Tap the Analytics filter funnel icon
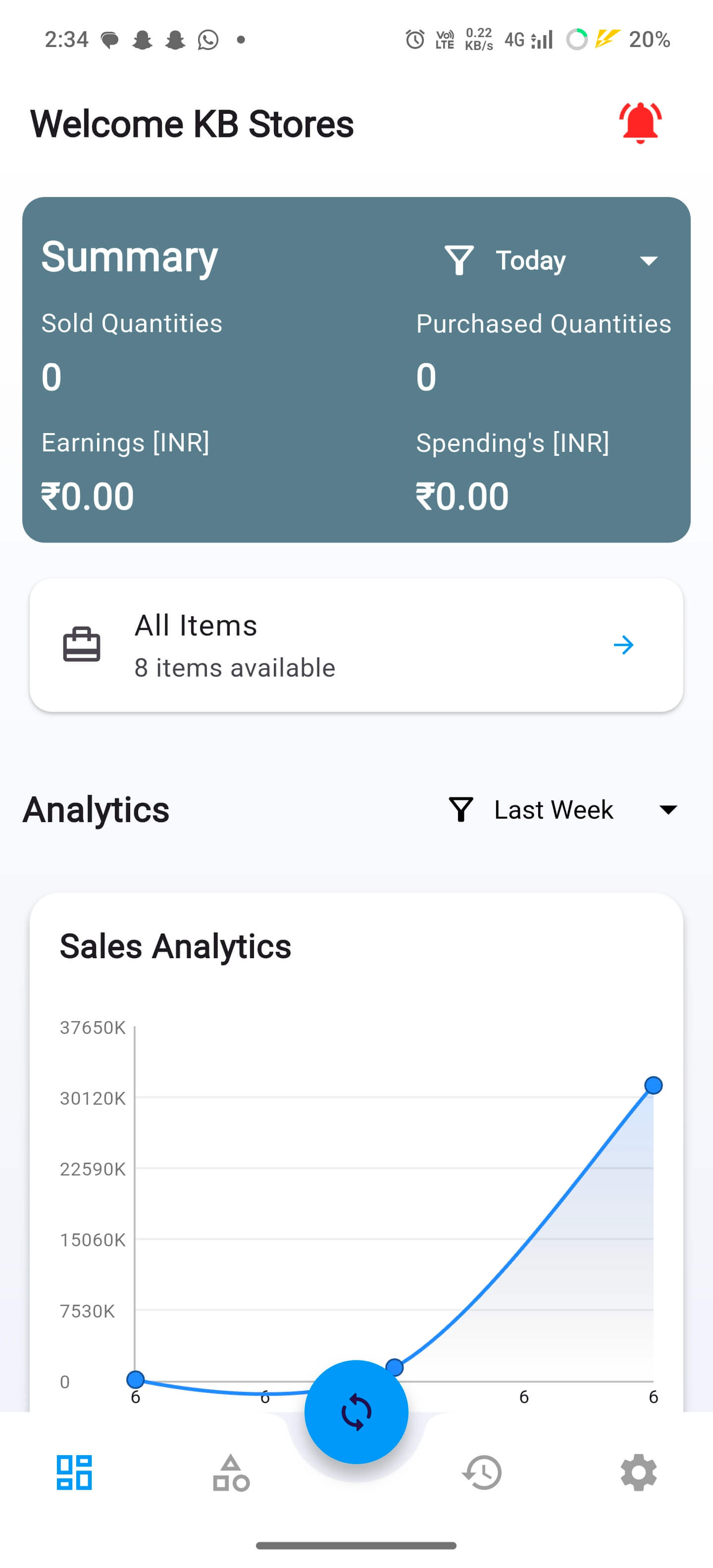This screenshot has height=1568, width=713. click(x=461, y=810)
